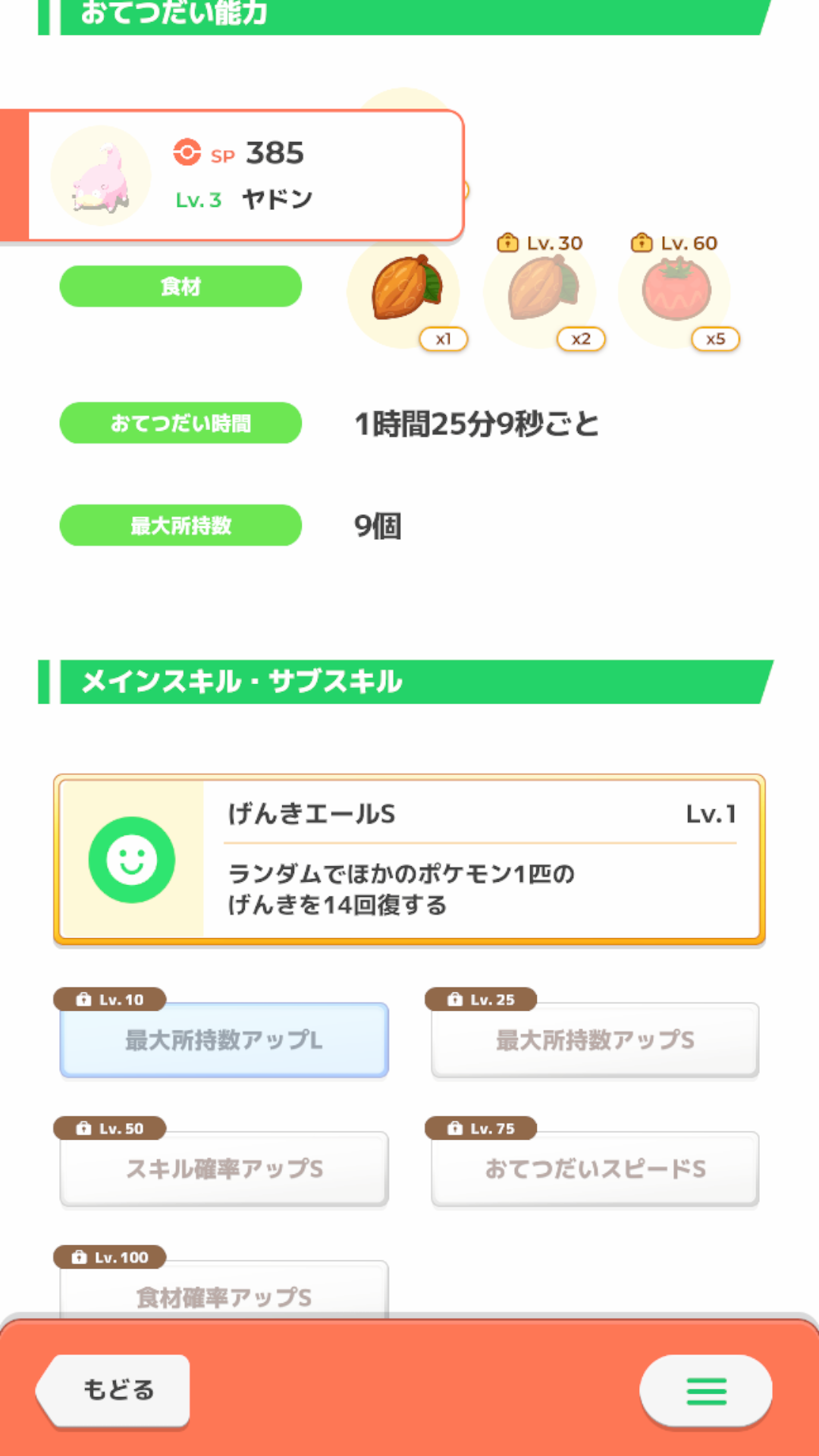
Task: Open the げんきエールS main skill card
Action: (x=409, y=860)
